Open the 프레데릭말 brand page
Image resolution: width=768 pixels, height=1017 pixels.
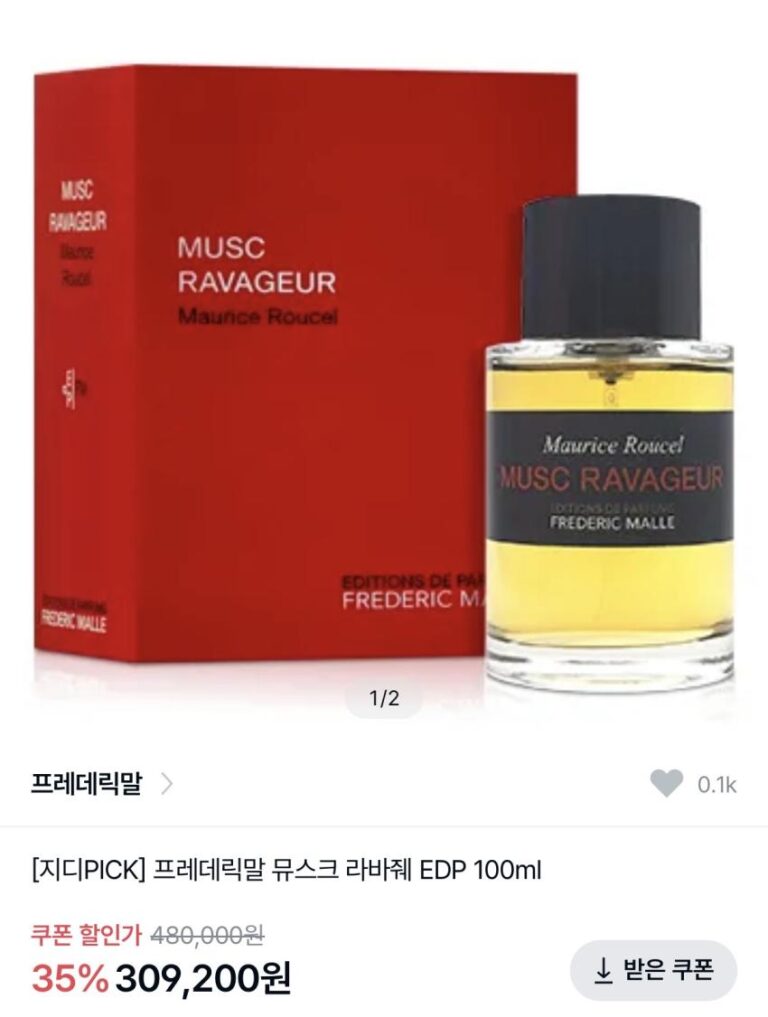[100, 783]
